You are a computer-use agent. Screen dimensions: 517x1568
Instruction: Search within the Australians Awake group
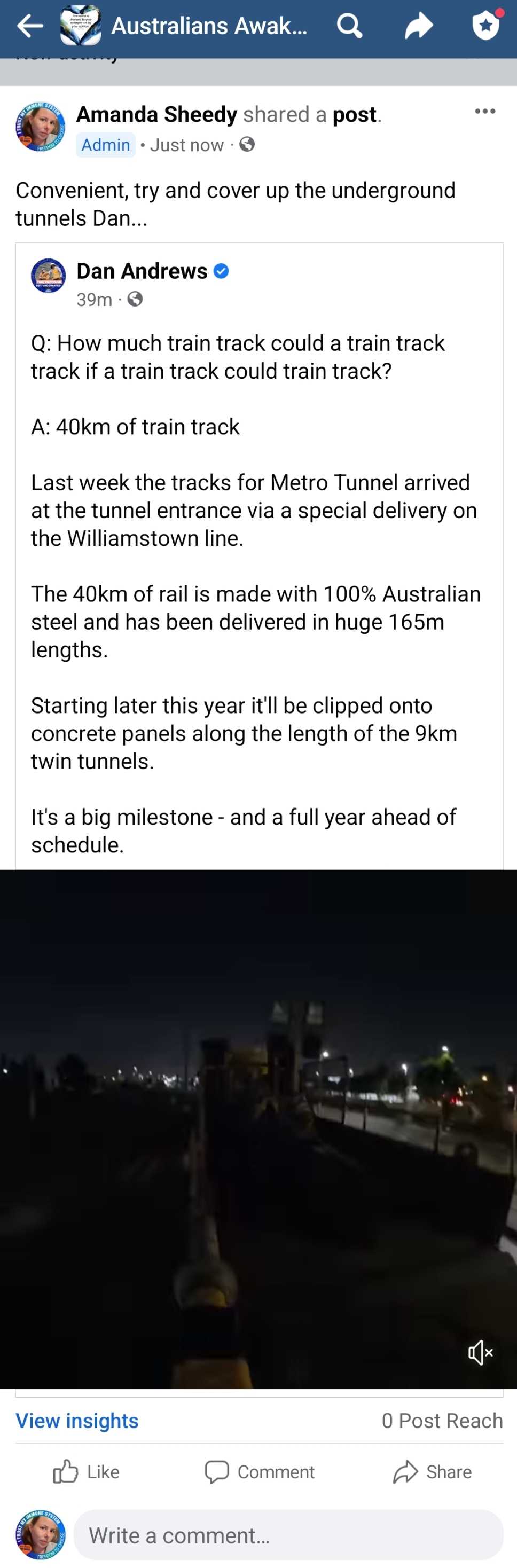click(349, 26)
